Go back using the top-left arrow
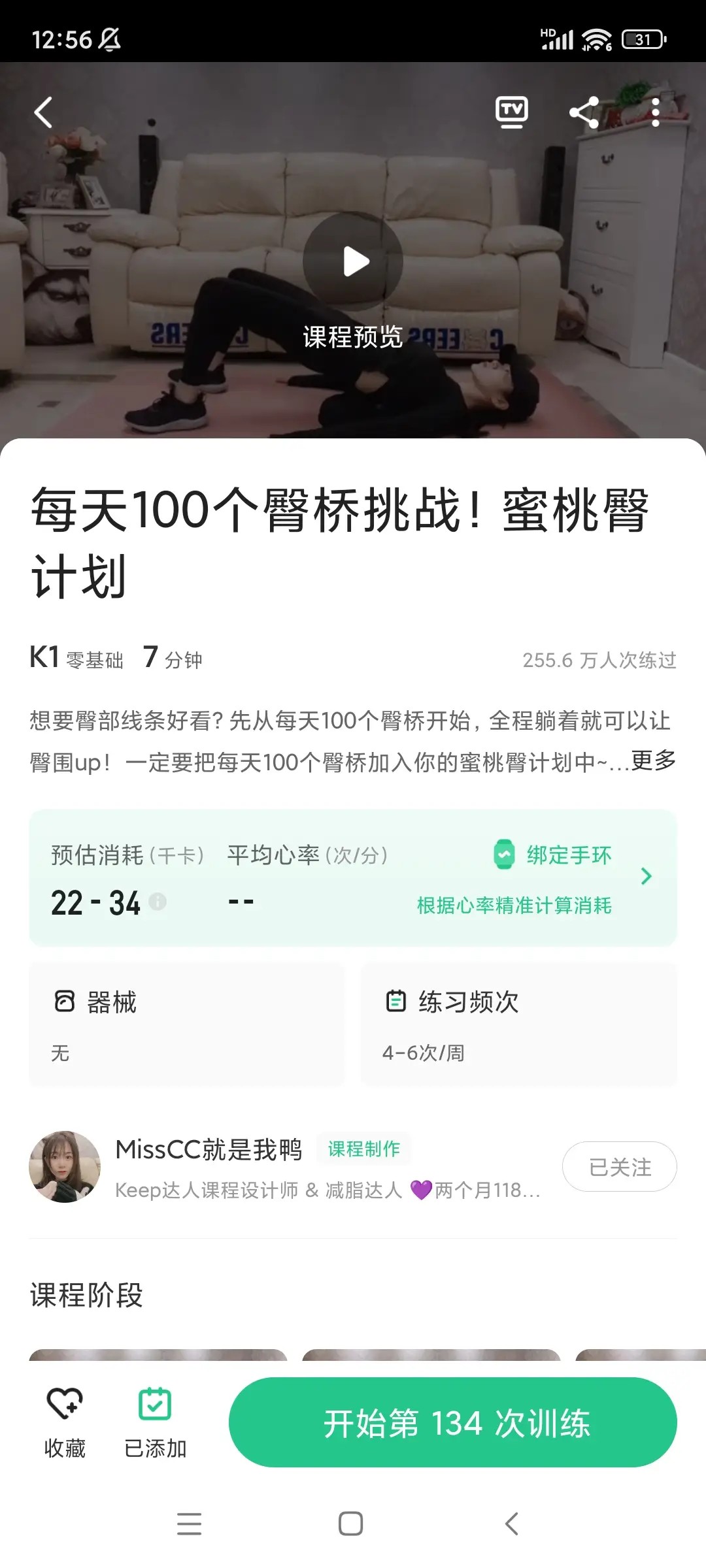 coord(43,112)
